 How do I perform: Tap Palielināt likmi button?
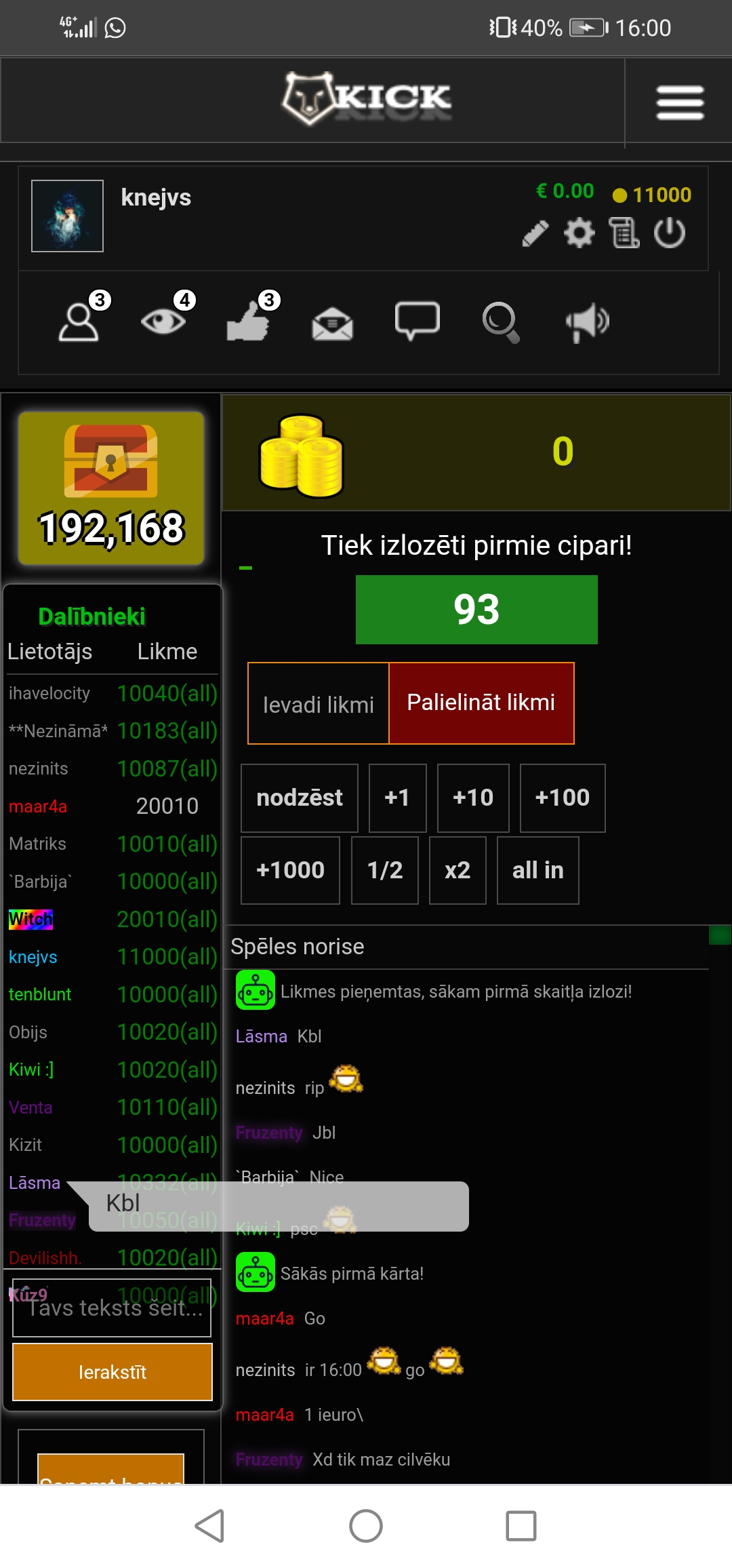pyautogui.click(x=481, y=703)
